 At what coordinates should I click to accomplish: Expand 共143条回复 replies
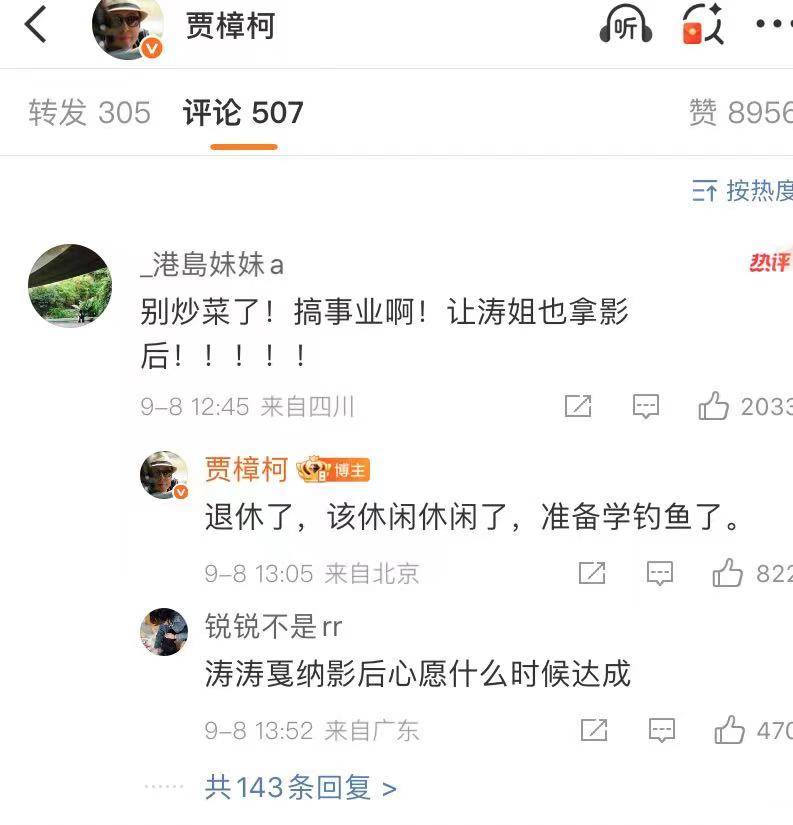coord(300,788)
